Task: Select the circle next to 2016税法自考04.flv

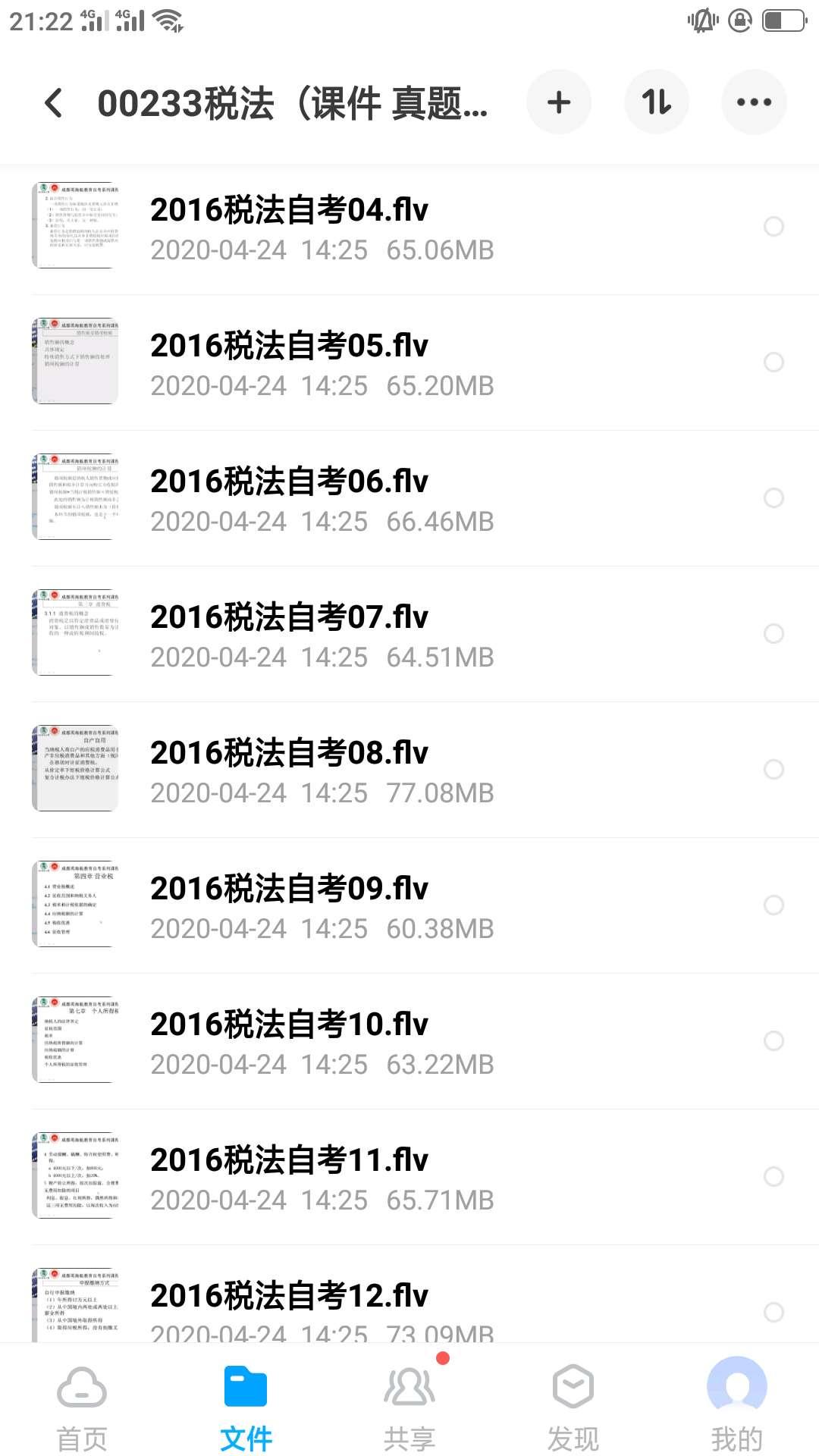Action: click(775, 226)
